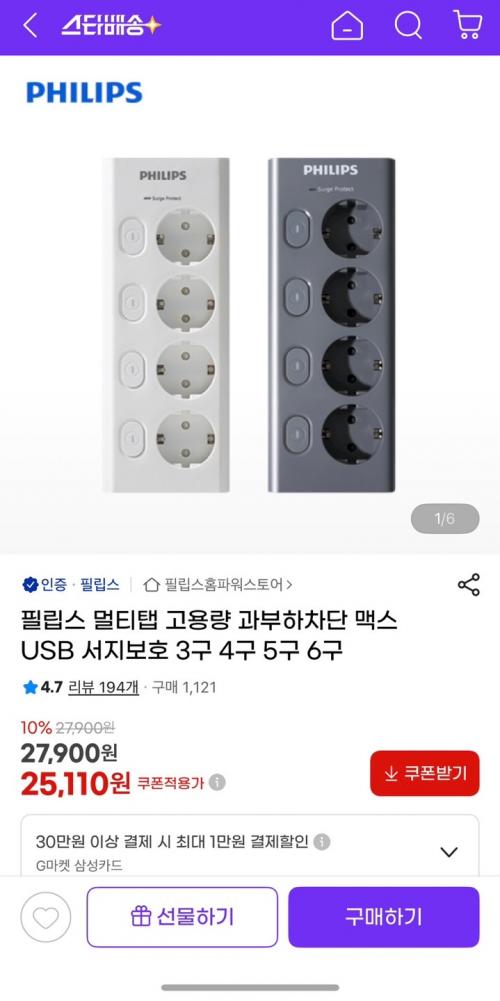This screenshot has height=1001, width=500.
Task: Open search from the header magnifier
Action: [x=408, y=26]
